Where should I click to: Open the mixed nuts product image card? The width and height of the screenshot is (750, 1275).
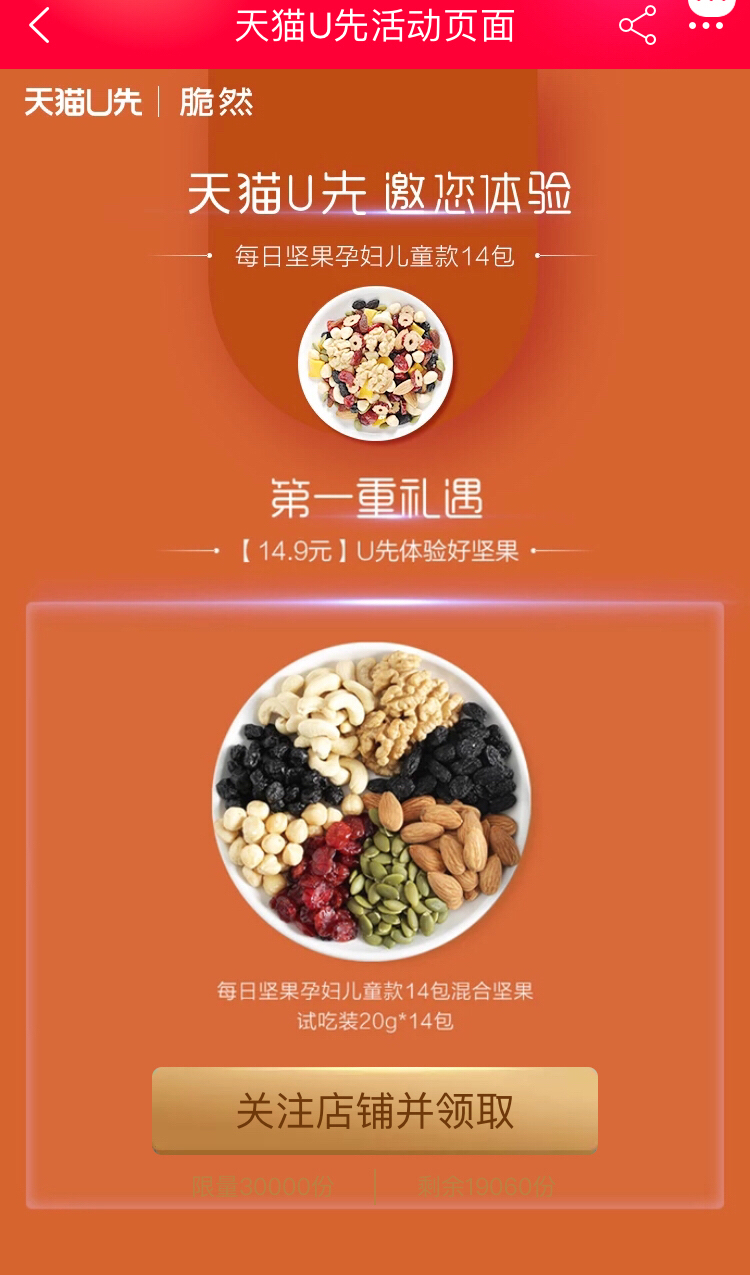click(x=372, y=800)
